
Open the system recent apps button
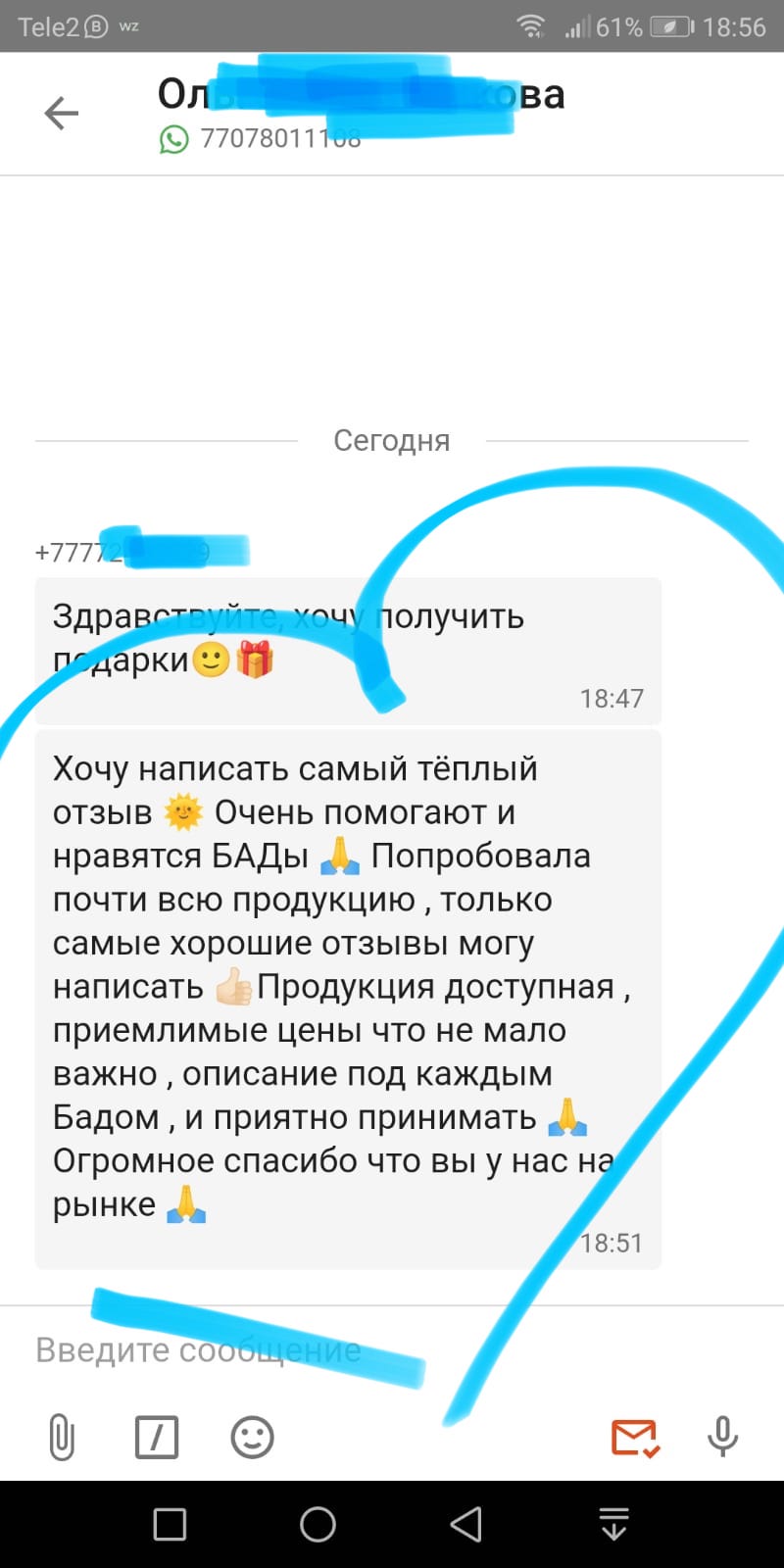point(170,1524)
